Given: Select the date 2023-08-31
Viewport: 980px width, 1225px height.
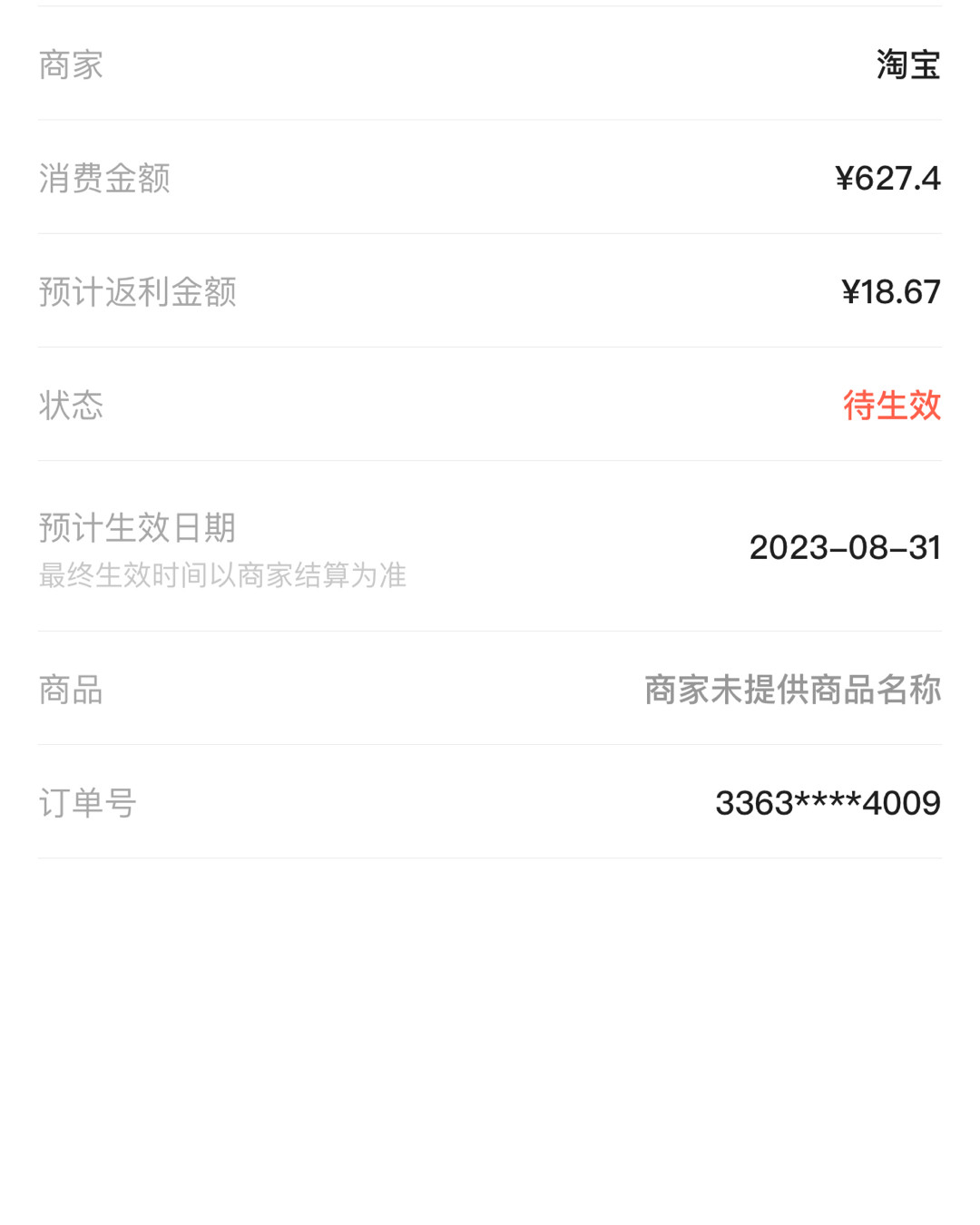Looking at the screenshot, I should click(x=846, y=547).
